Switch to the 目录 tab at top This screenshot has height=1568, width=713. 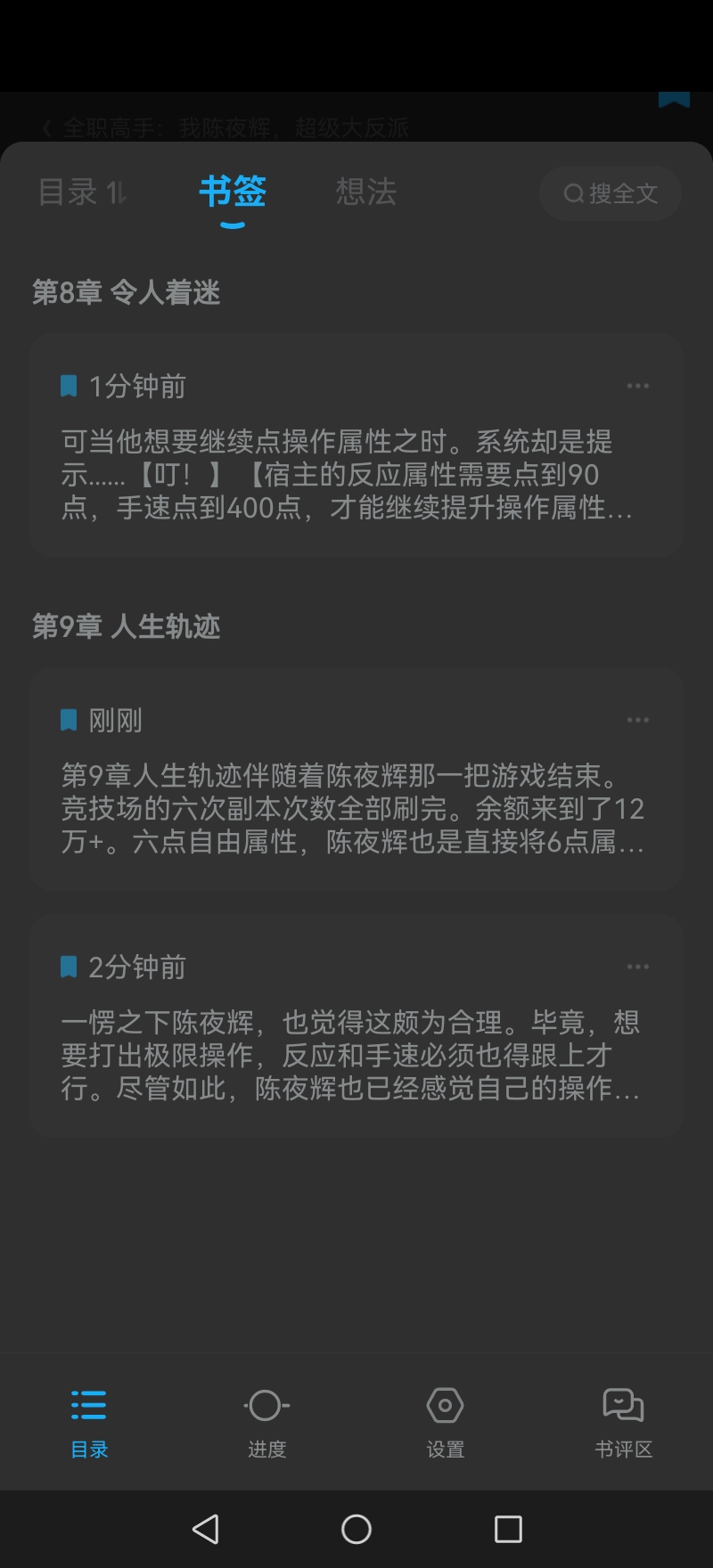coord(80,192)
